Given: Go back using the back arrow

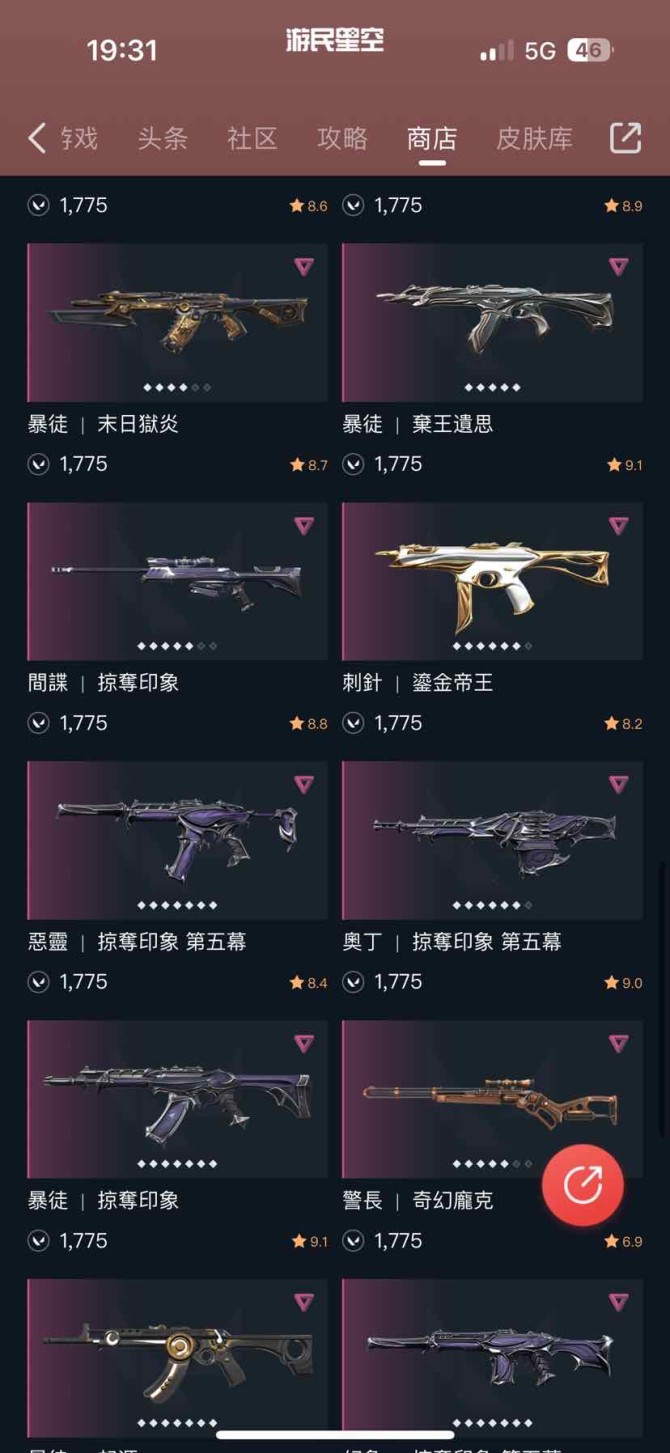Looking at the screenshot, I should click(x=37, y=138).
